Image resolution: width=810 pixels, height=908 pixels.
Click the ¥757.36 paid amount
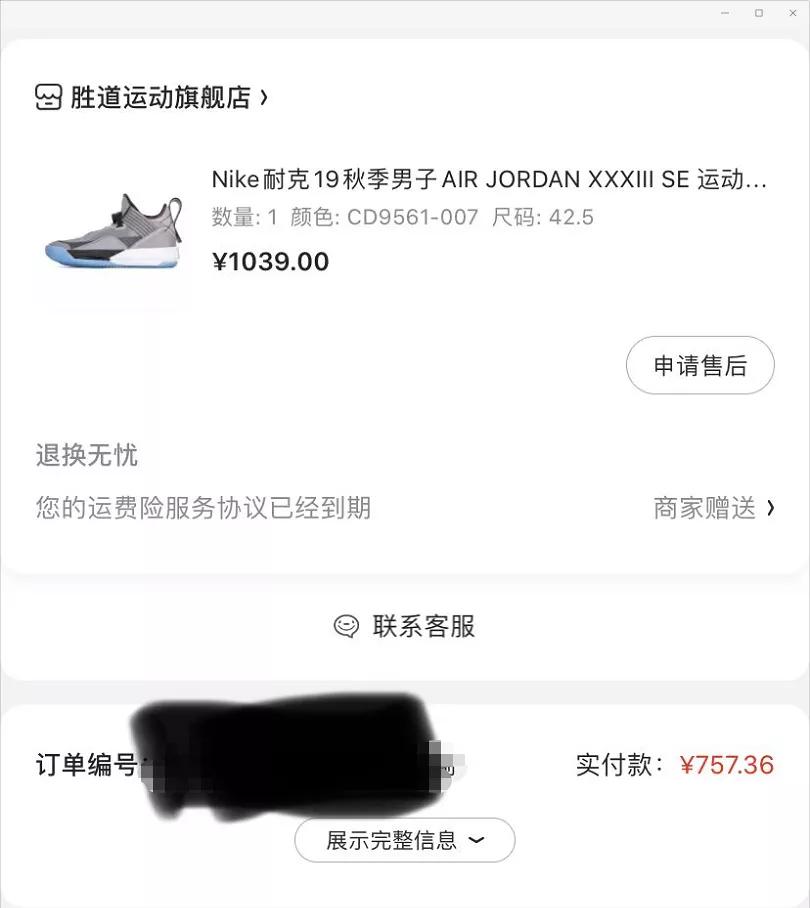pos(728,764)
